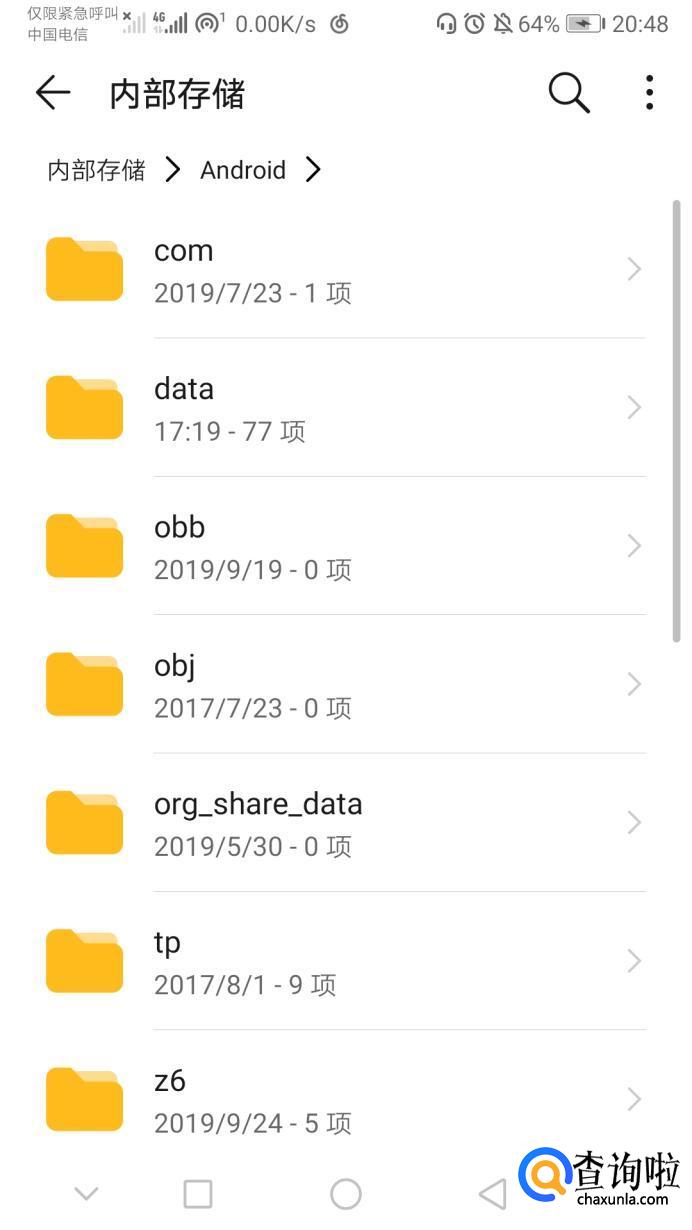Image resolution: width=692 pixels, height=1230 pixels.
Task: Tap the system home circle button
Action: click(x=345, y=1193)
